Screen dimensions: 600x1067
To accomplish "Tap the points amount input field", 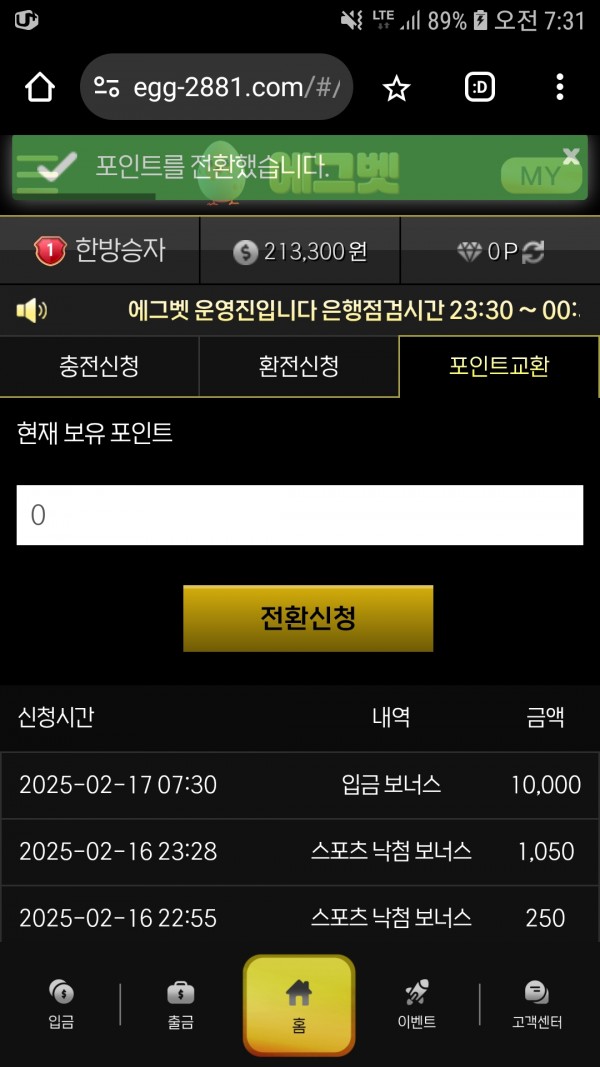I will tap(300, 515).
